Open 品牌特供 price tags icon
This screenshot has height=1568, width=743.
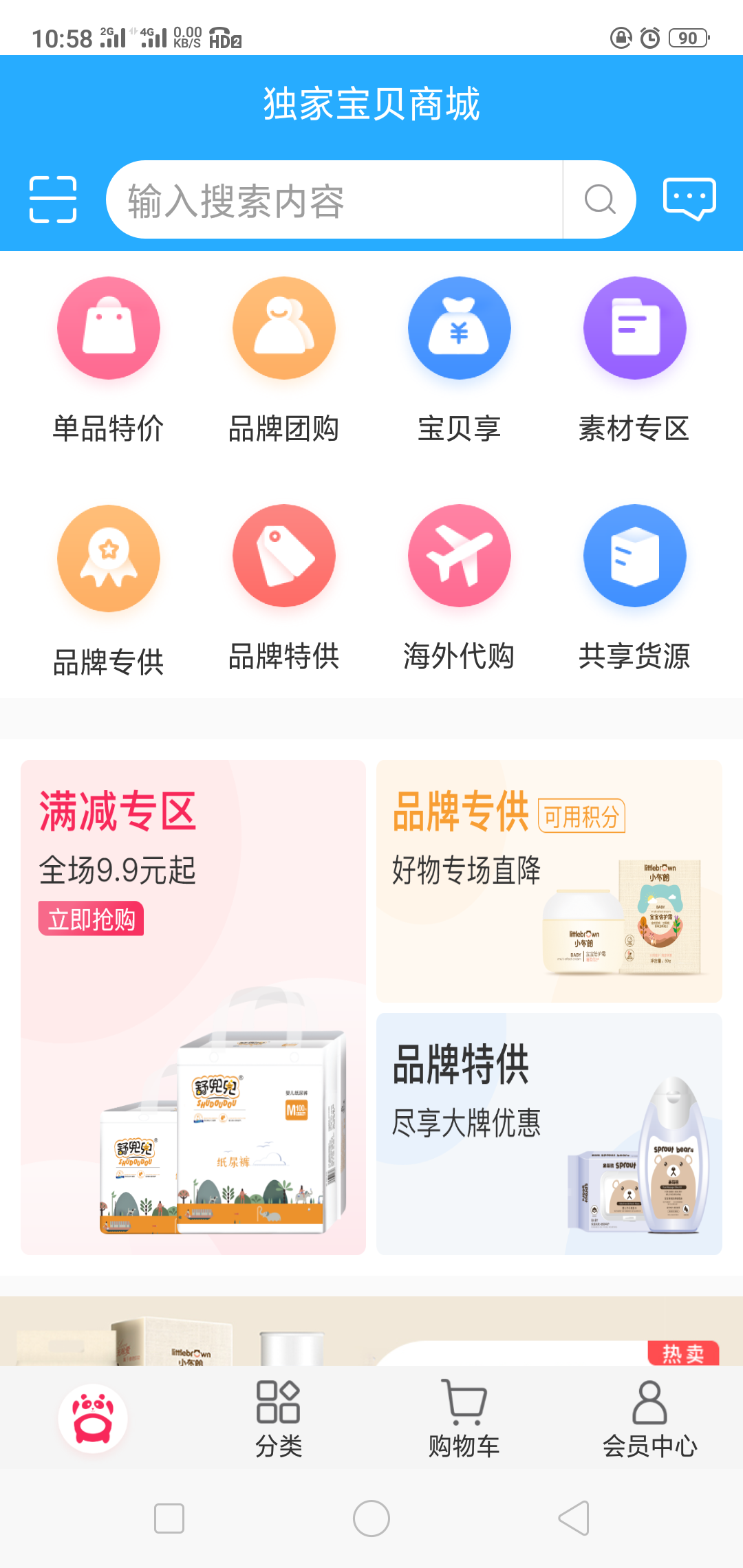pos(283,557)
